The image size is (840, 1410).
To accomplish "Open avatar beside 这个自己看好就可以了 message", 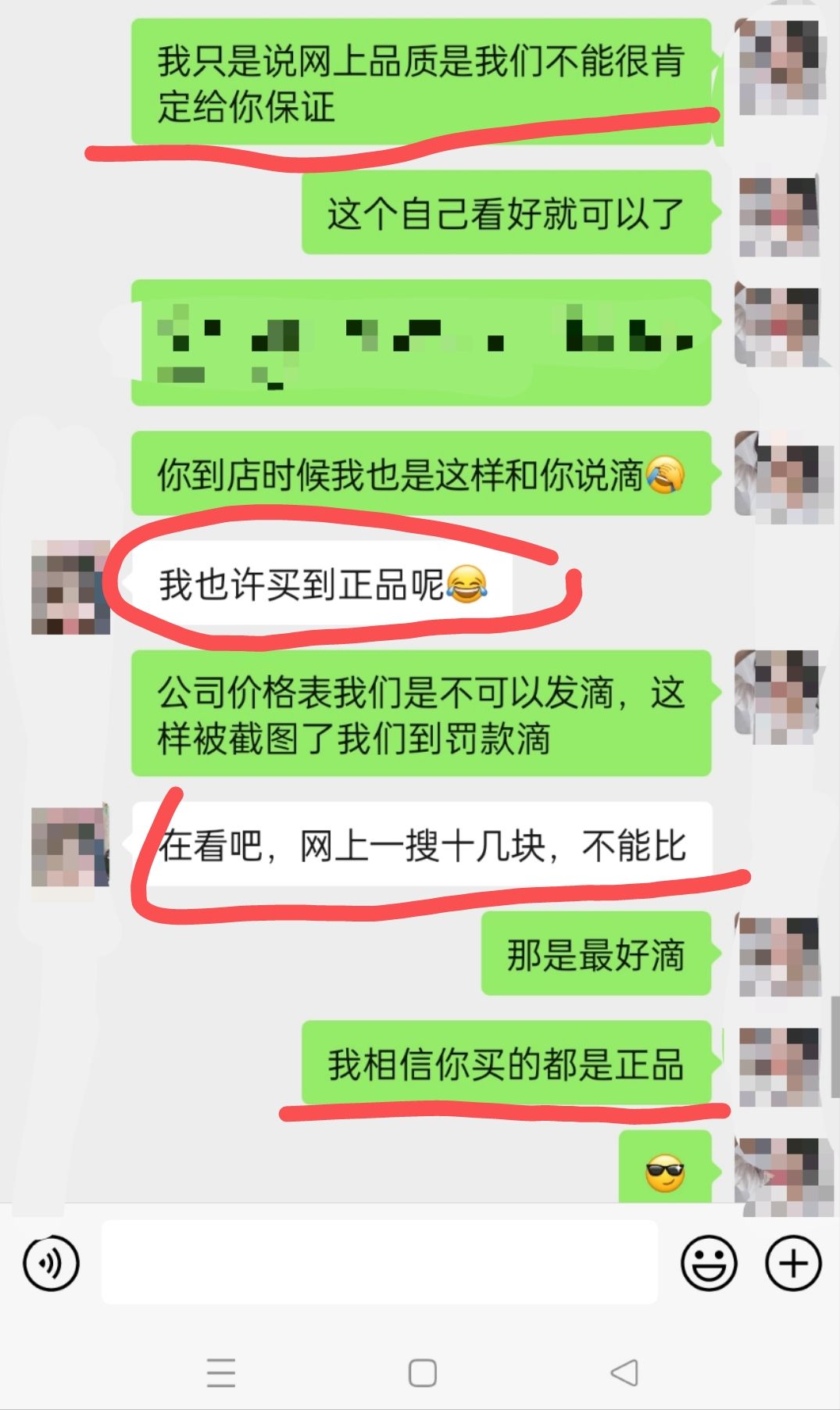I will 779,217.
